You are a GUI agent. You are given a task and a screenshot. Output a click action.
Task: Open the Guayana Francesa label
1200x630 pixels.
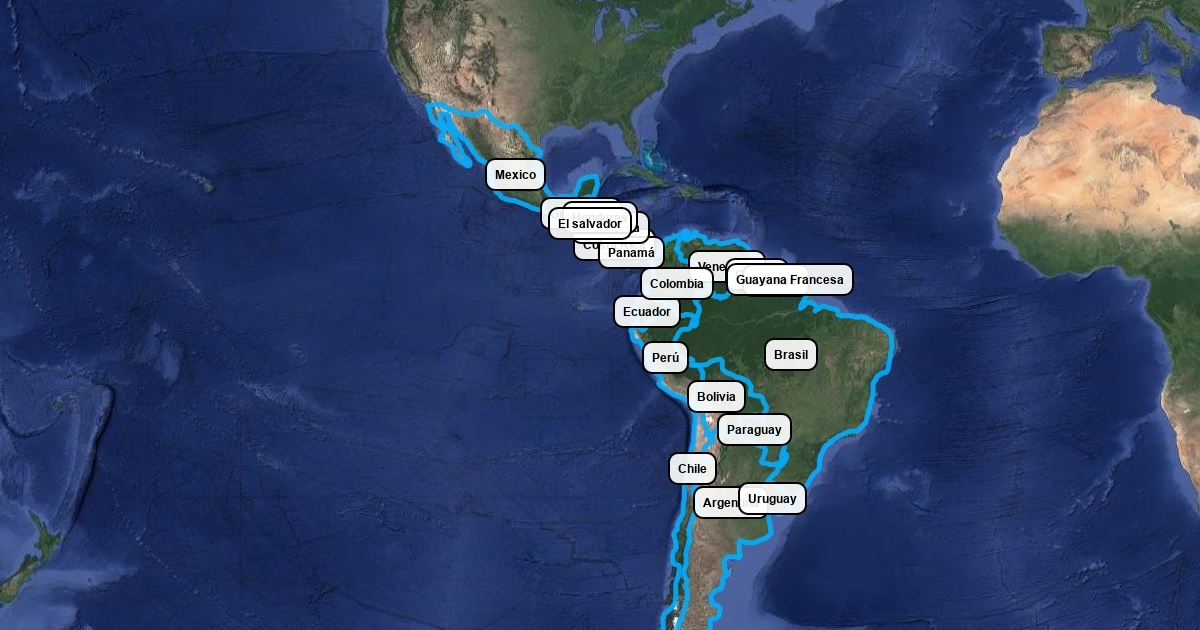pyautogui.click(x=789, y=280)
